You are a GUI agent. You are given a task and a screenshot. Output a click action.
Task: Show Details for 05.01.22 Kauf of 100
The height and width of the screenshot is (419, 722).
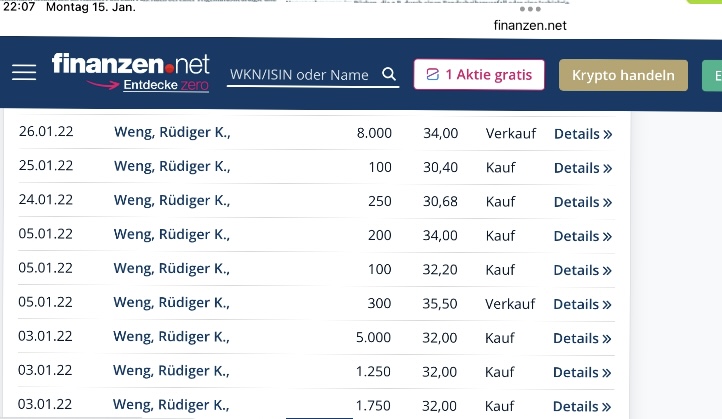click(582, 270)
